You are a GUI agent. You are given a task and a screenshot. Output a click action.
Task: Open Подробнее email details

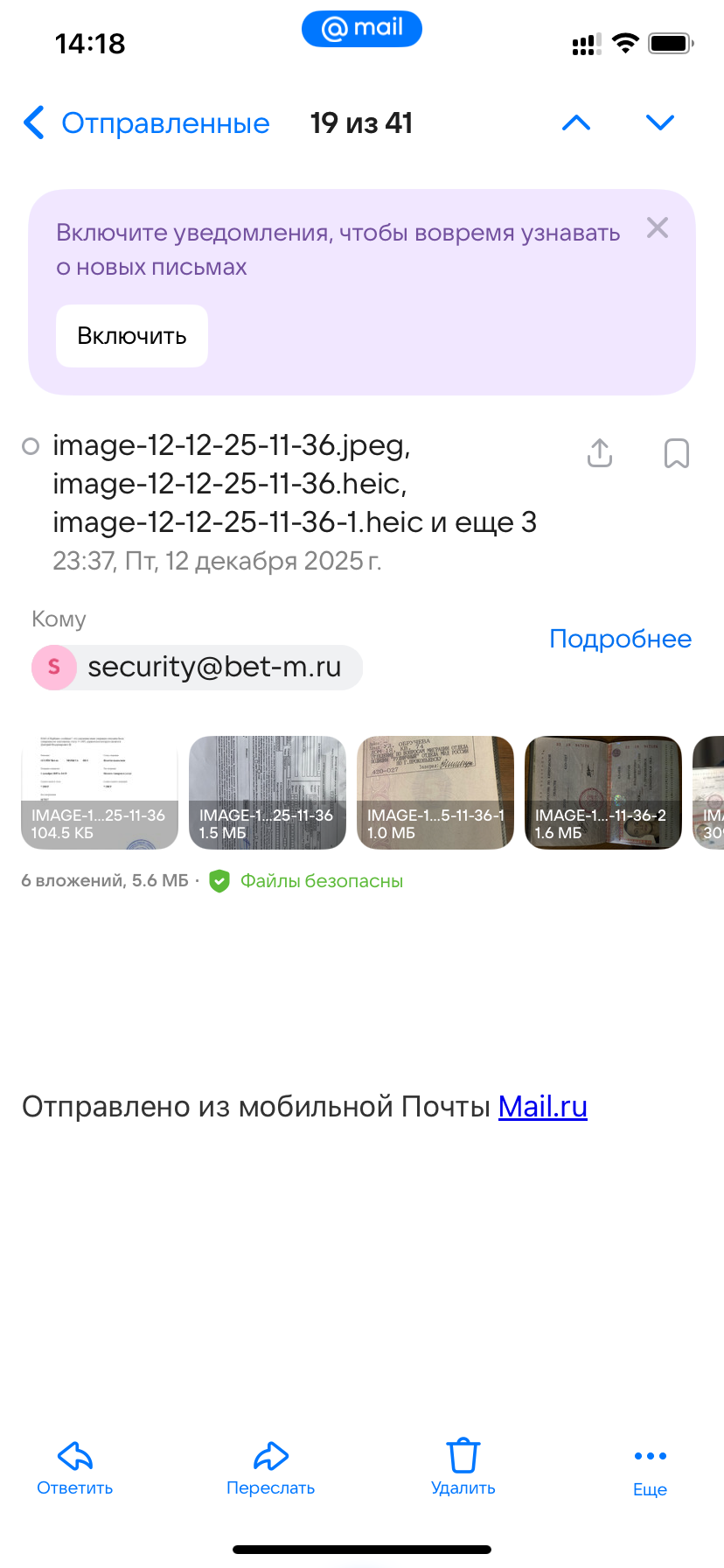[x=620, y=639]
